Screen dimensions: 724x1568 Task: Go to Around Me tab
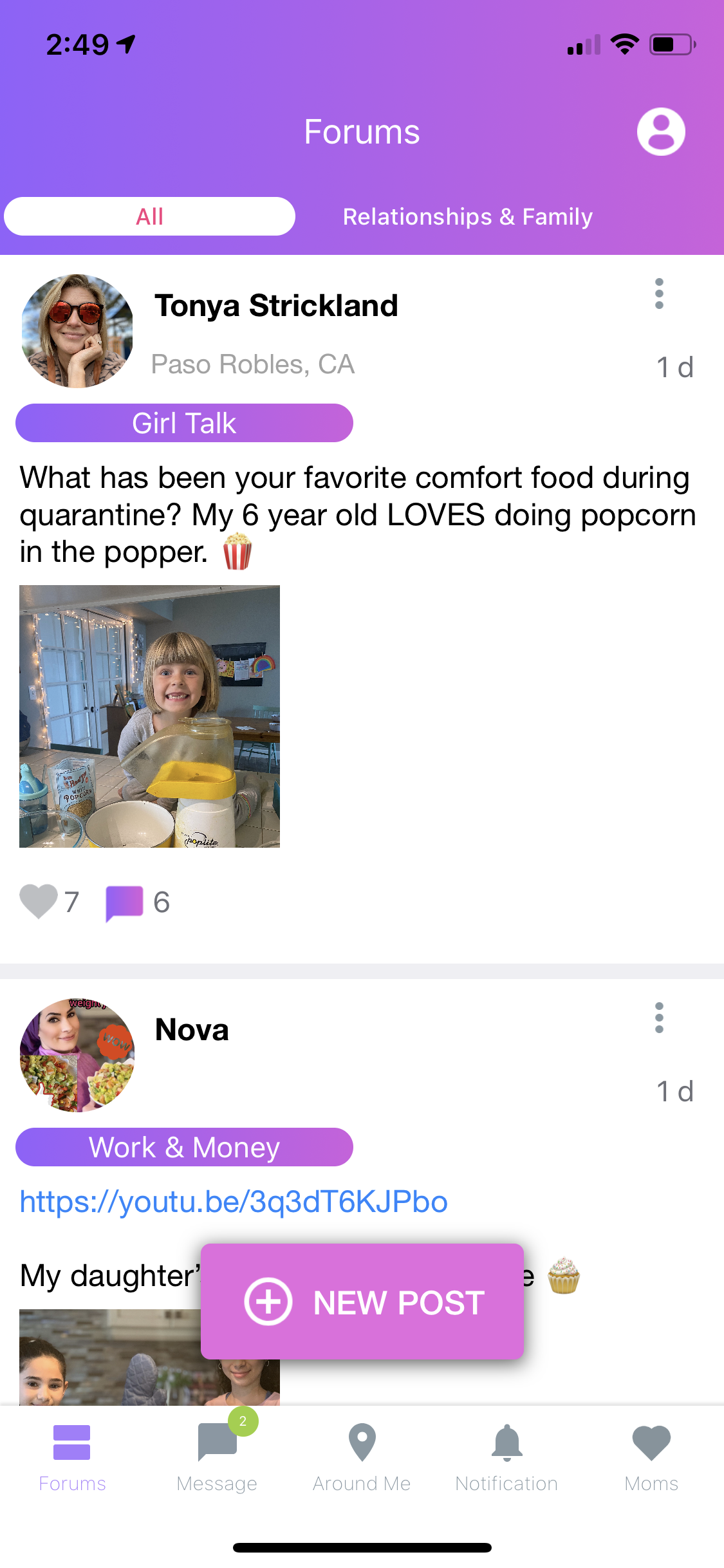pos(362,1456)
